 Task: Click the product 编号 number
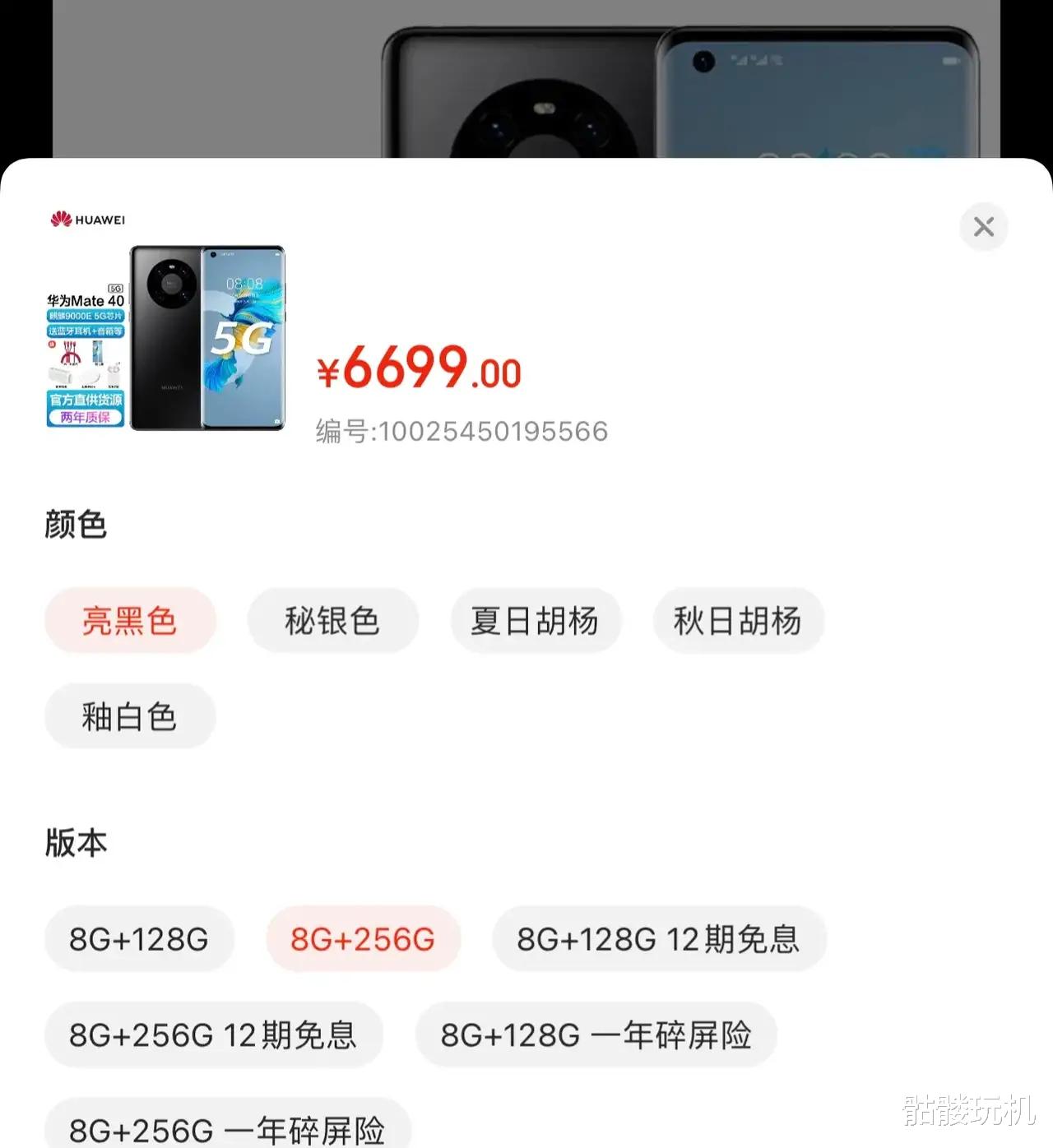(x=461, y=431)
